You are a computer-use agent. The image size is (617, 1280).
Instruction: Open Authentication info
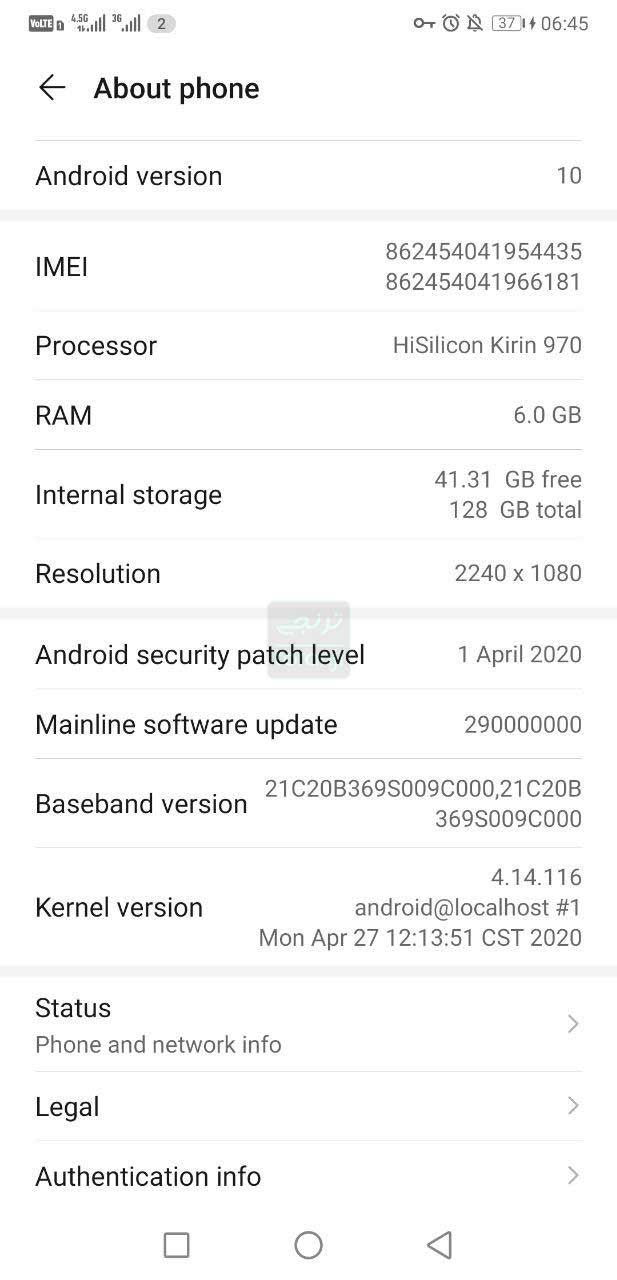[x=308, y=1176]
